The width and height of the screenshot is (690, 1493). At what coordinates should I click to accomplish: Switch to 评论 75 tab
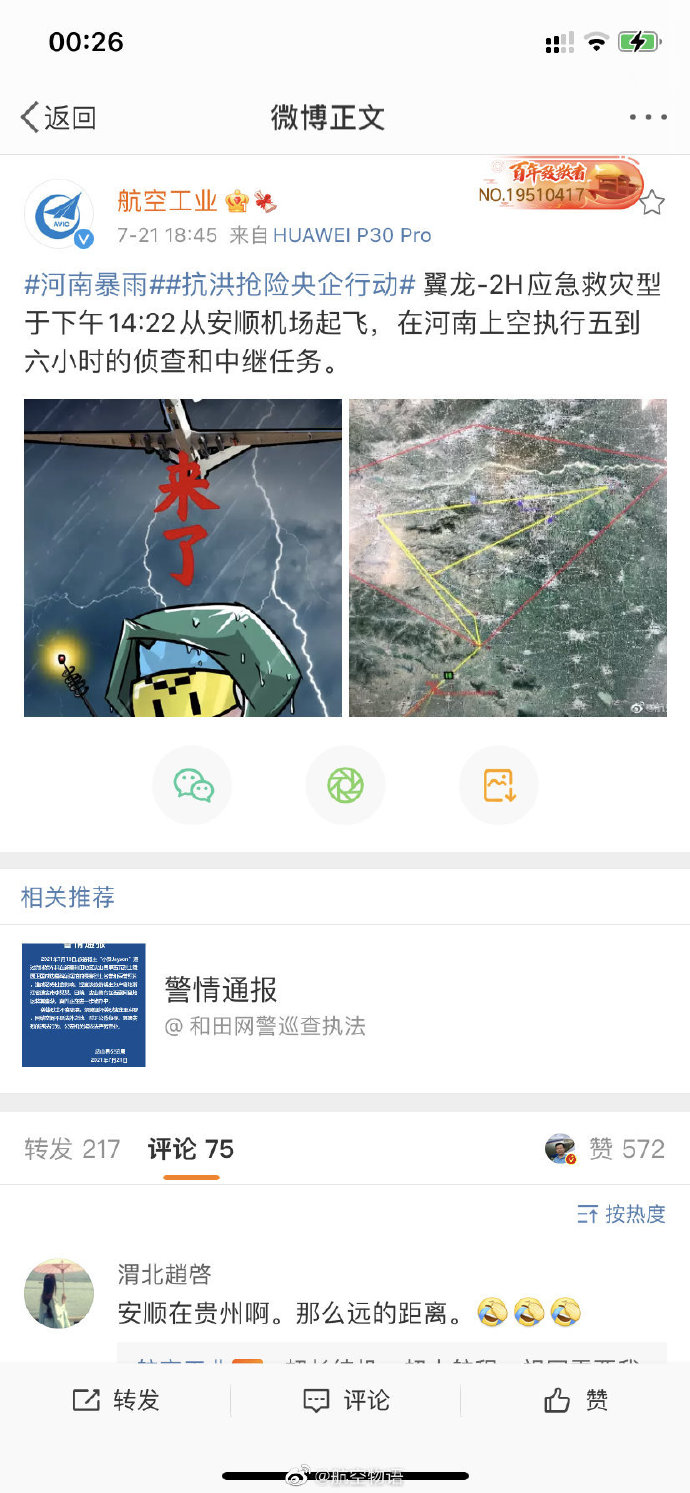[190, 1149]
